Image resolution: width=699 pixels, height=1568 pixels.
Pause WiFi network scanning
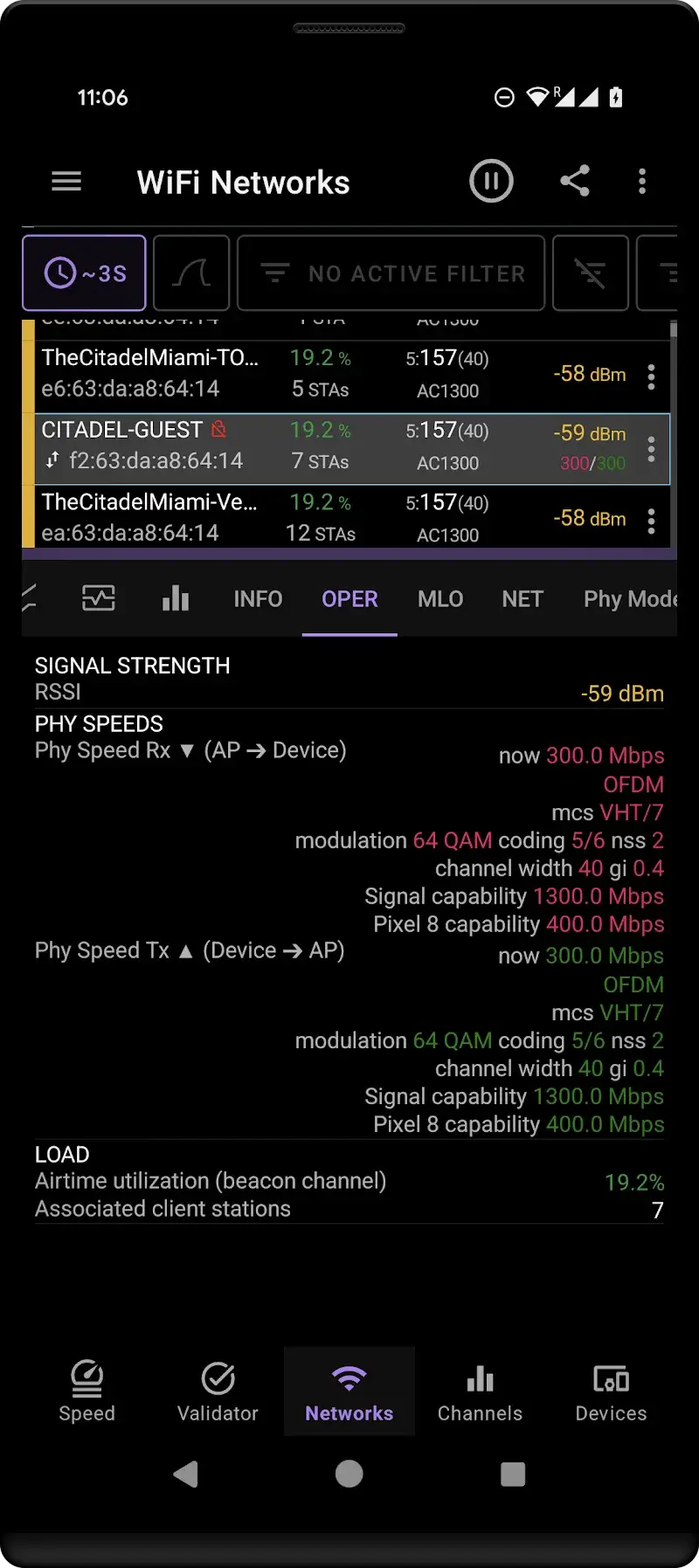point(491,181)
